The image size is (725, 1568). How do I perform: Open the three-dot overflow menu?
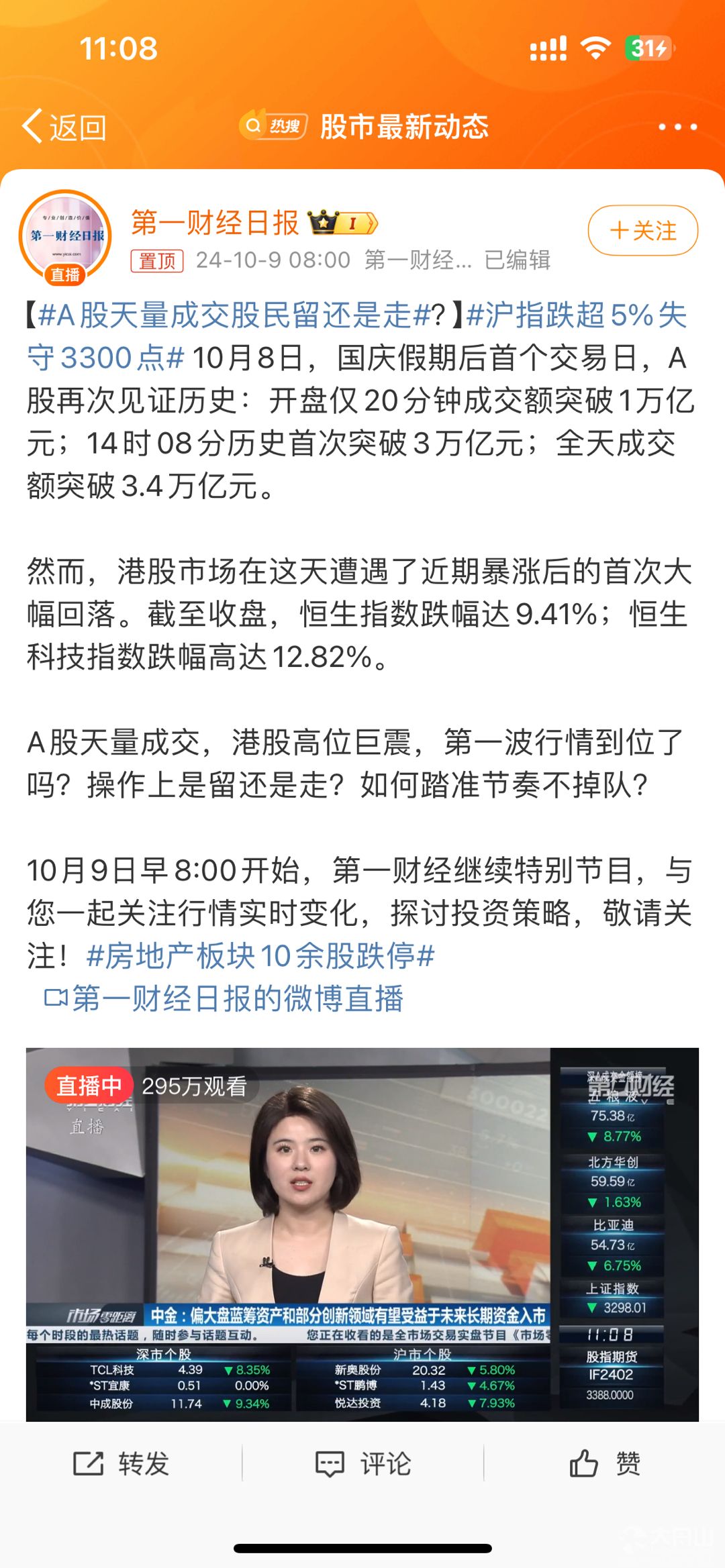point(677,127)
